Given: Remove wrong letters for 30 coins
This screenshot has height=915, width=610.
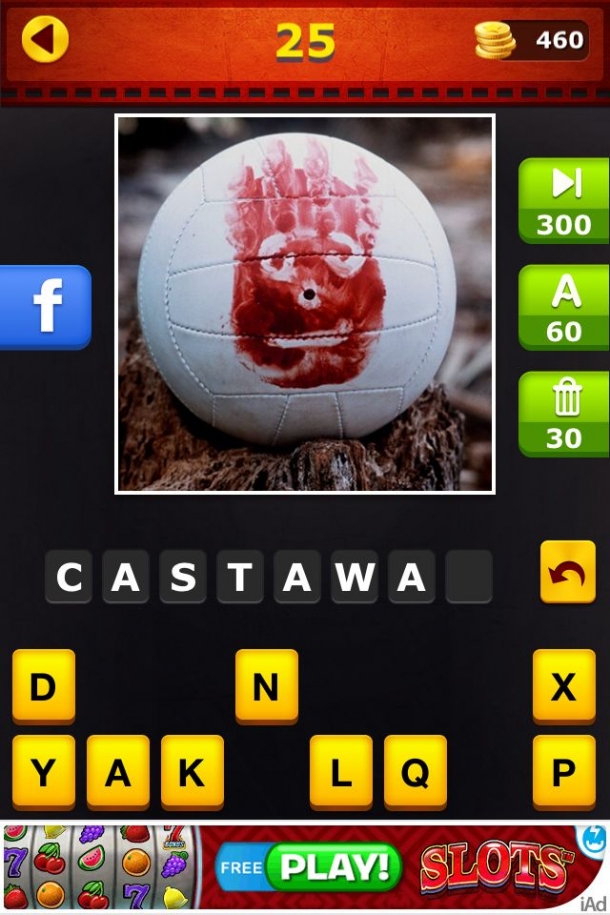Looking at the screenshot, I should click(x=563, y=414).
